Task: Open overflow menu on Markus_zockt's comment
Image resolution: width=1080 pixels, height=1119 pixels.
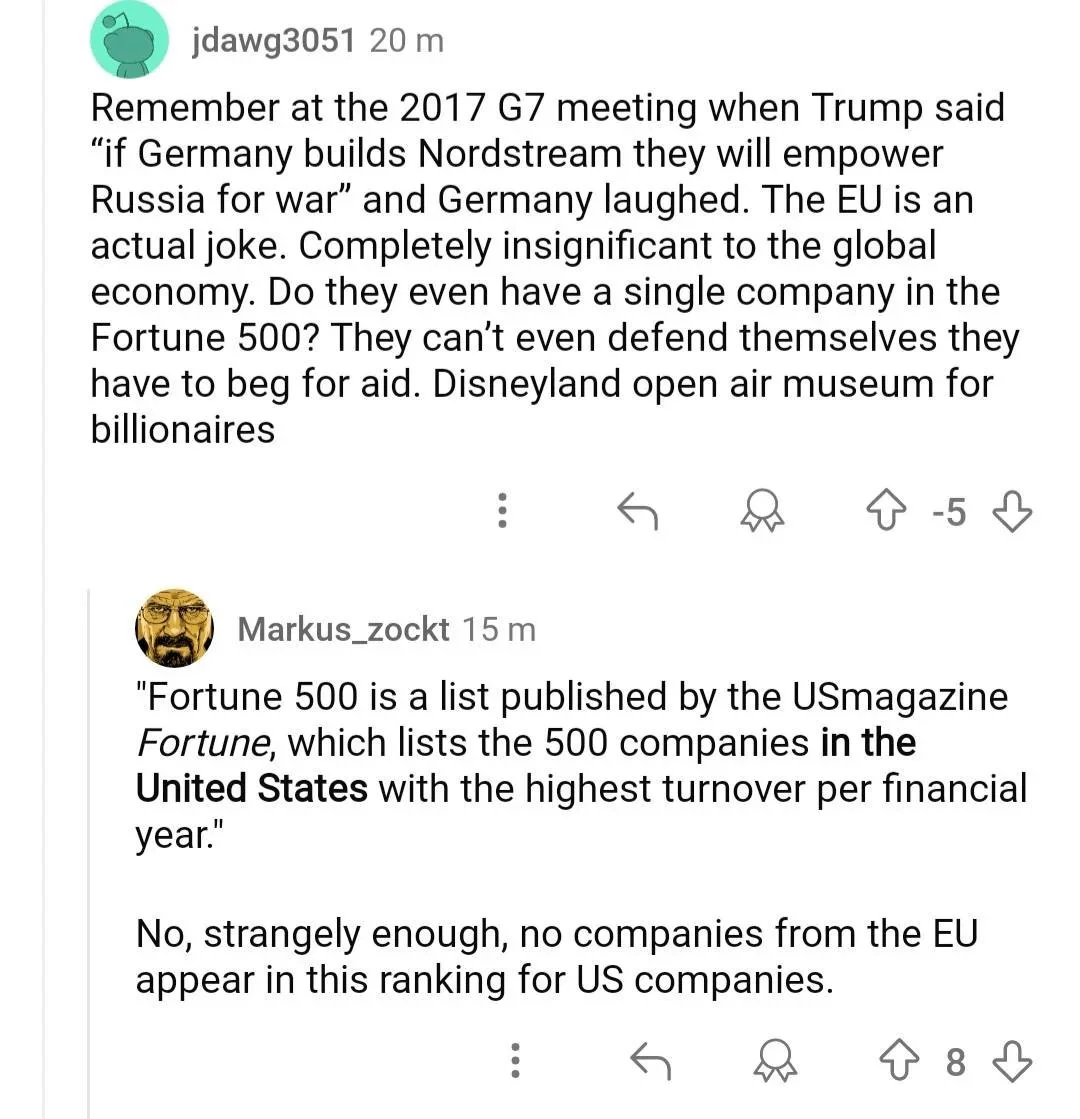Action: (x=515, y=1060)
